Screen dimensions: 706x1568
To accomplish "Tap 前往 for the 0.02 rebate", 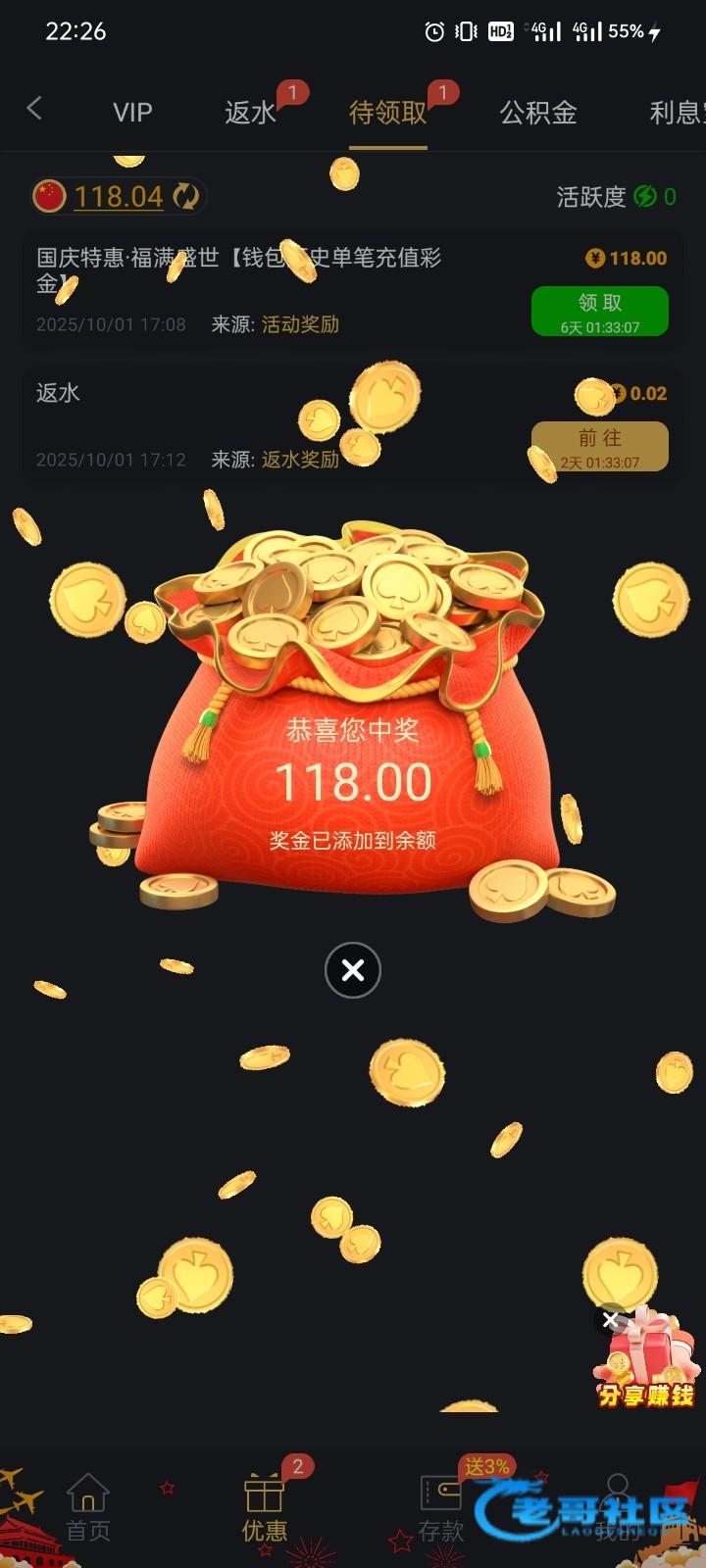I will point(600,447).
